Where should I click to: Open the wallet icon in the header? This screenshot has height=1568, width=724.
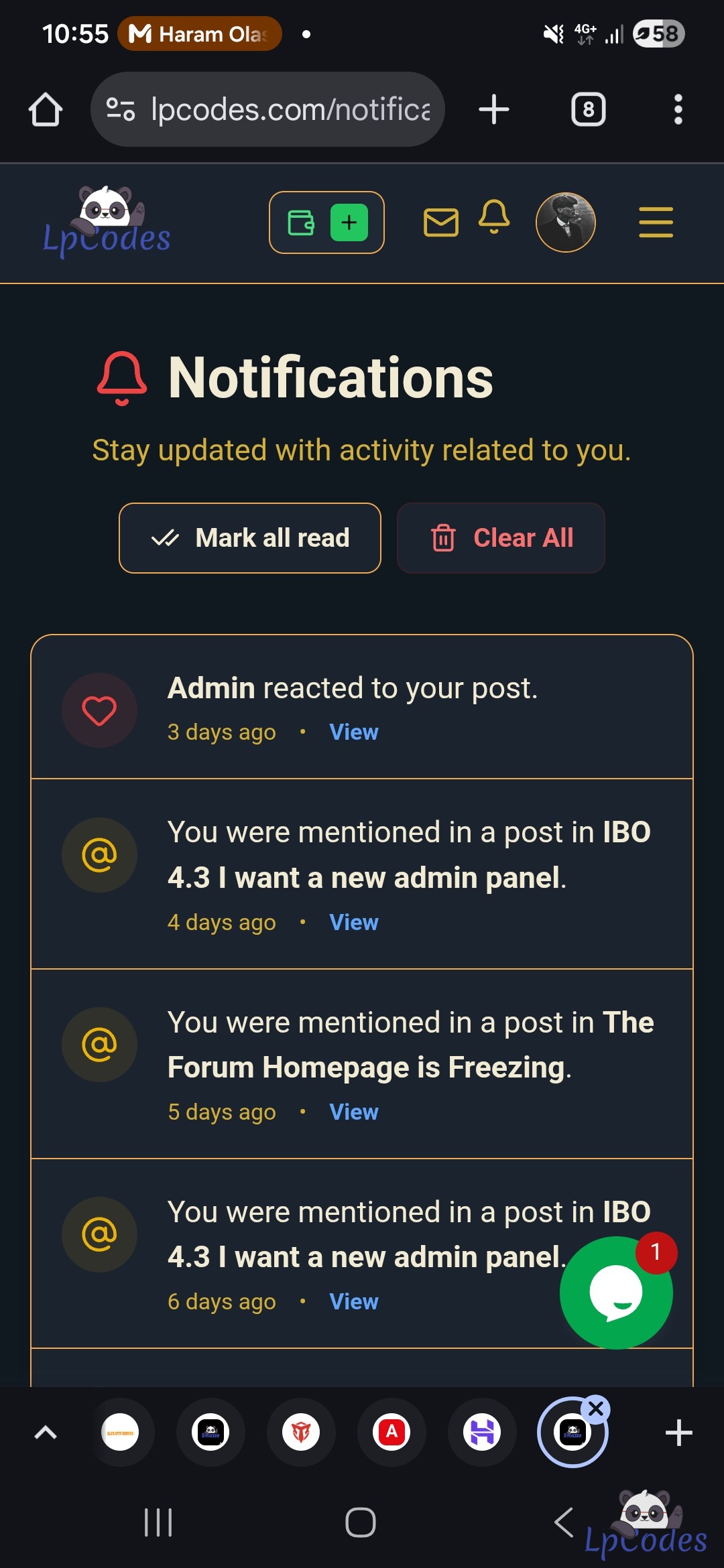300,222
